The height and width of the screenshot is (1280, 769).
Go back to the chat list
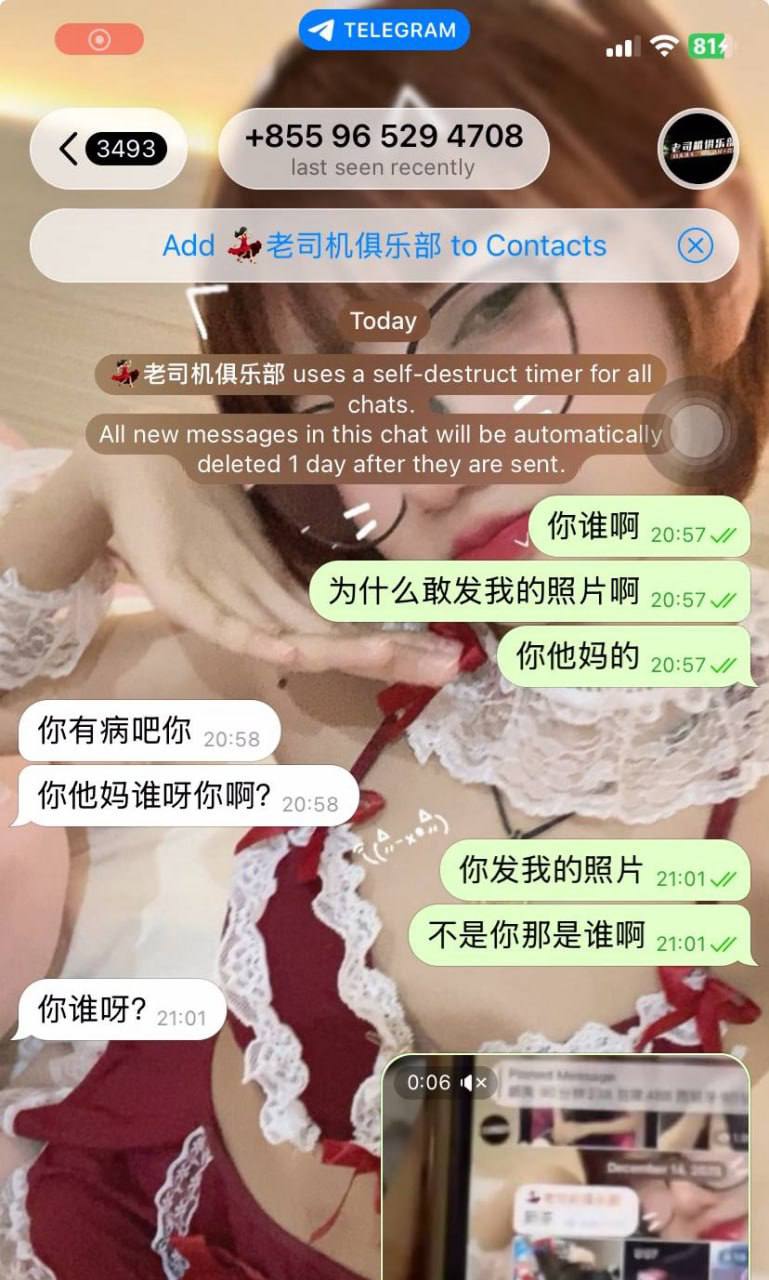point(107,149)
